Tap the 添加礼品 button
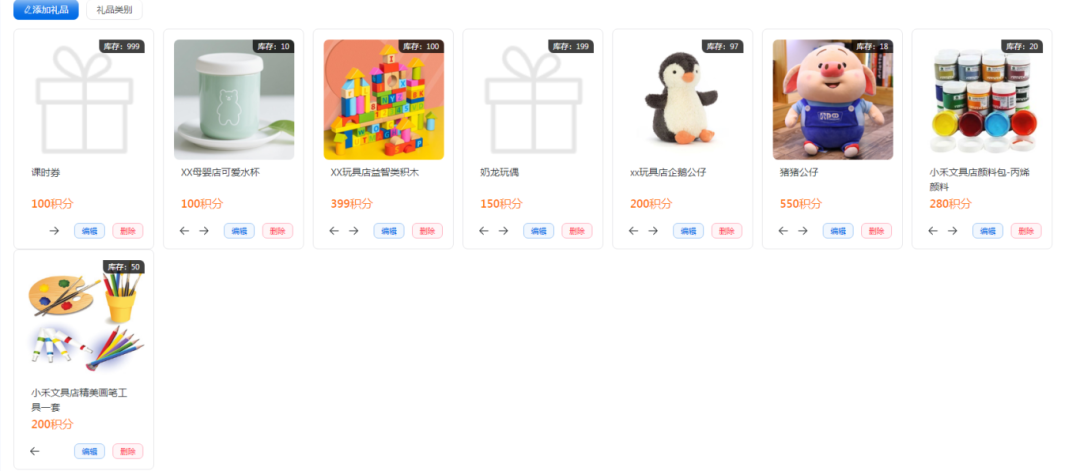The height and width of the screenshot is (471, 1080). coord(45,10)
